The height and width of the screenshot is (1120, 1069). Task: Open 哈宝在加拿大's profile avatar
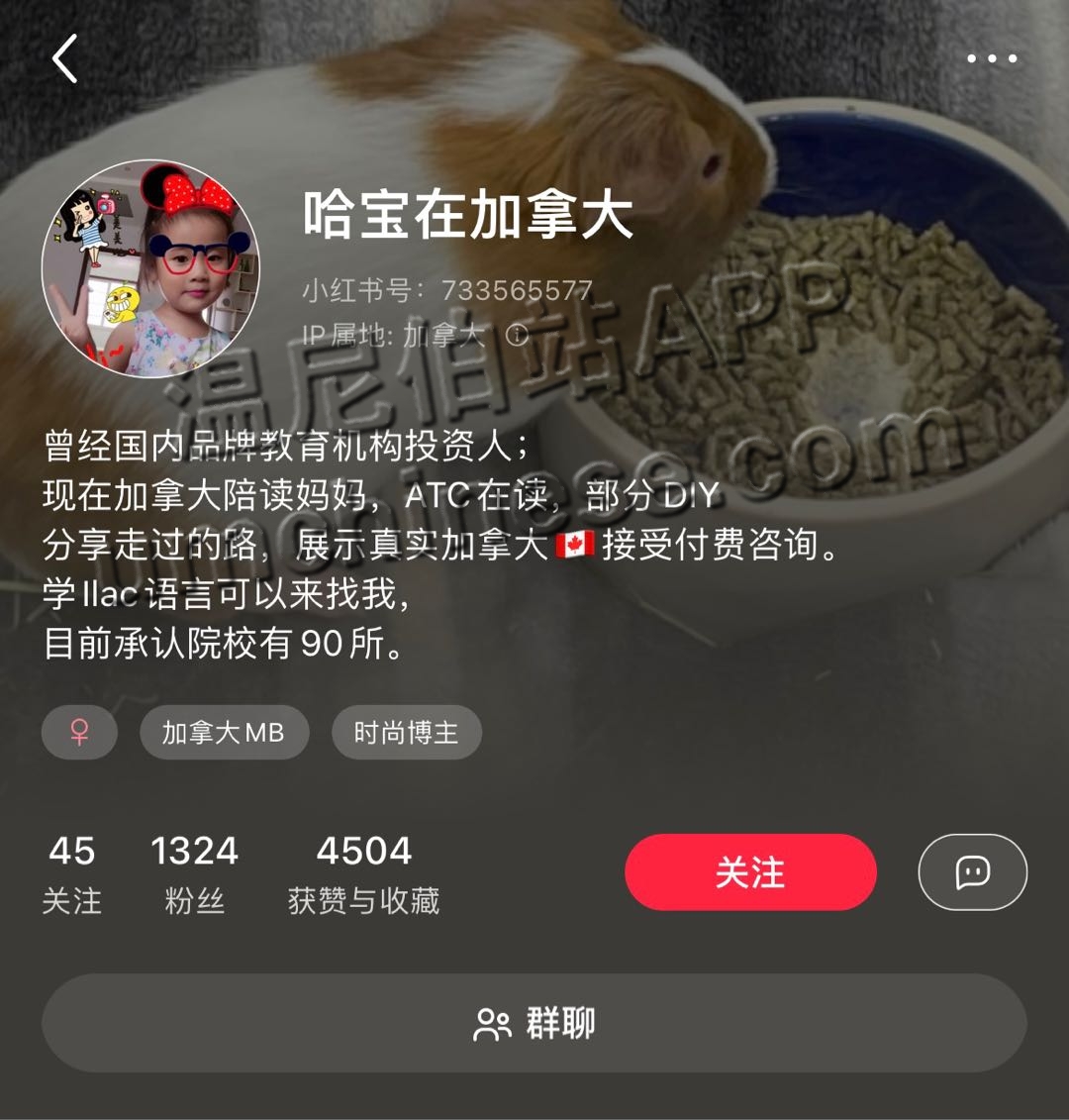click(150, 268)
